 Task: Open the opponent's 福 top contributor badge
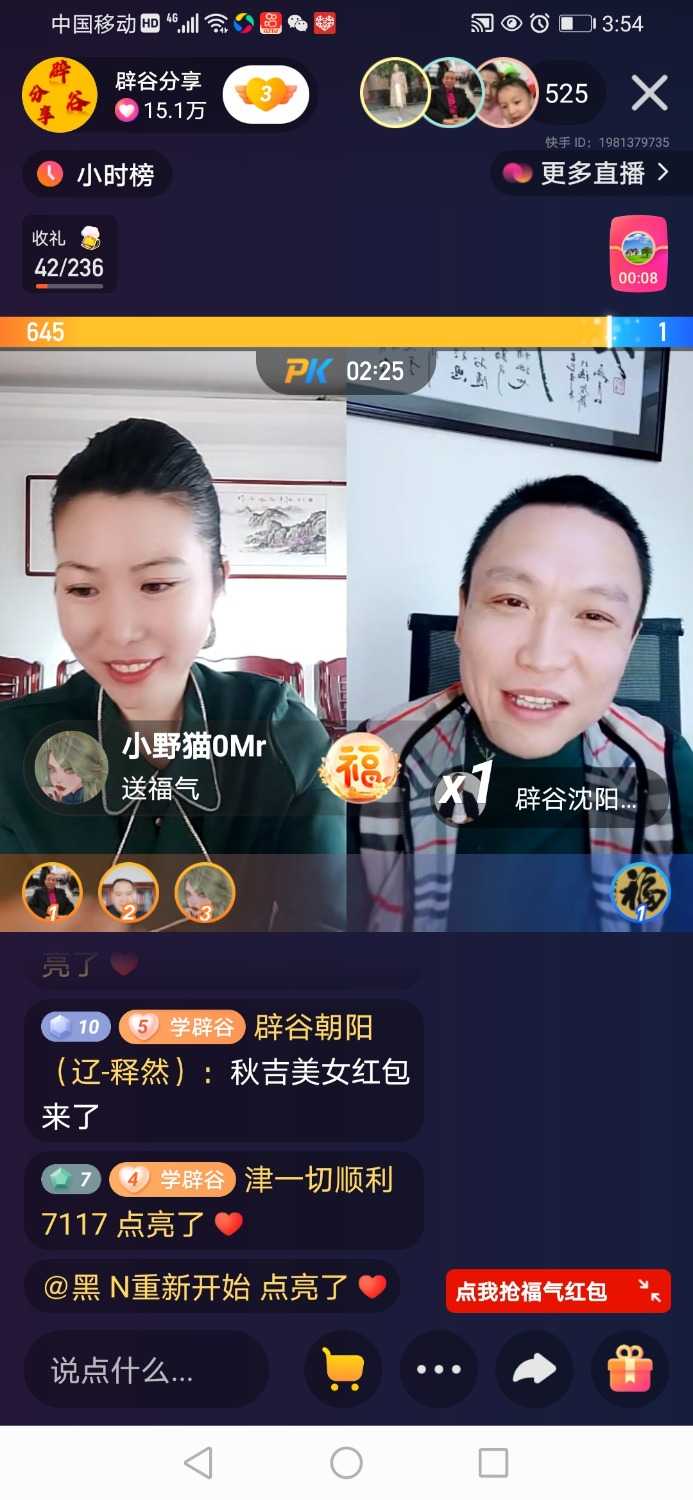point(640,892)
